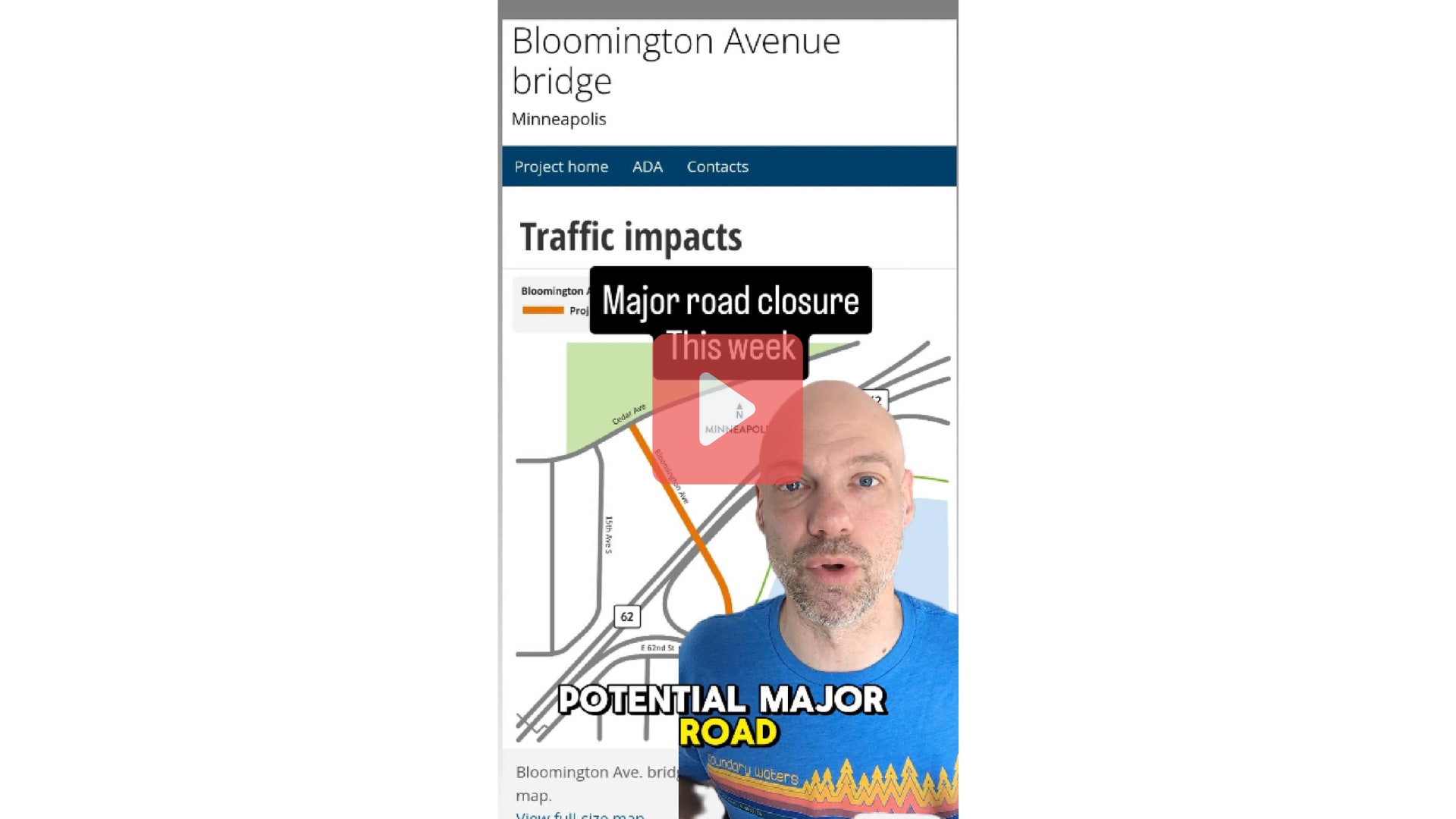Screen dimensions: 1456x819
Task: Play the Major road closure video
Action: click(726, 409)
